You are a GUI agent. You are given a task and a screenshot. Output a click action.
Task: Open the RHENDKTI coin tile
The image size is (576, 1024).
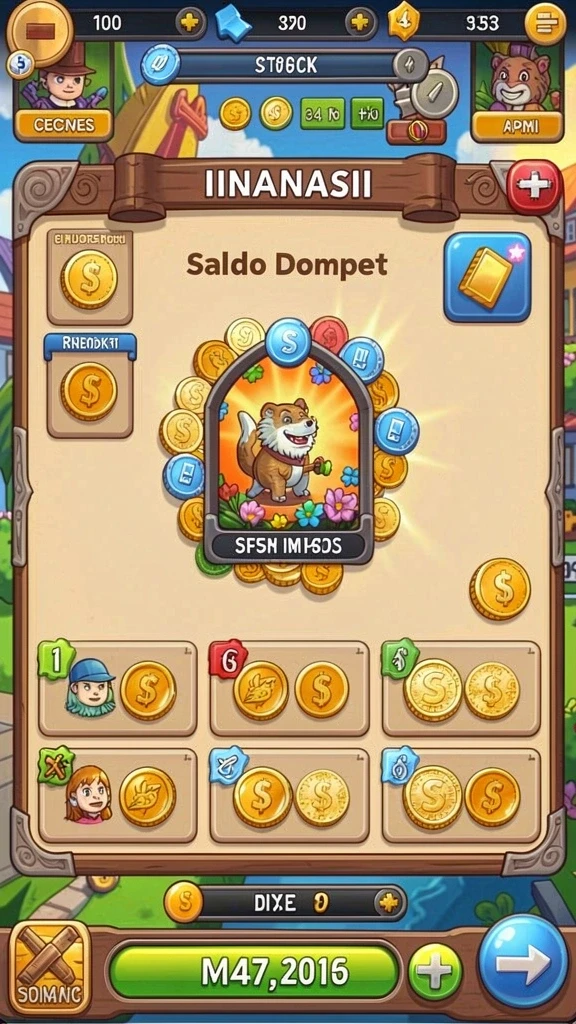(89, 385)
